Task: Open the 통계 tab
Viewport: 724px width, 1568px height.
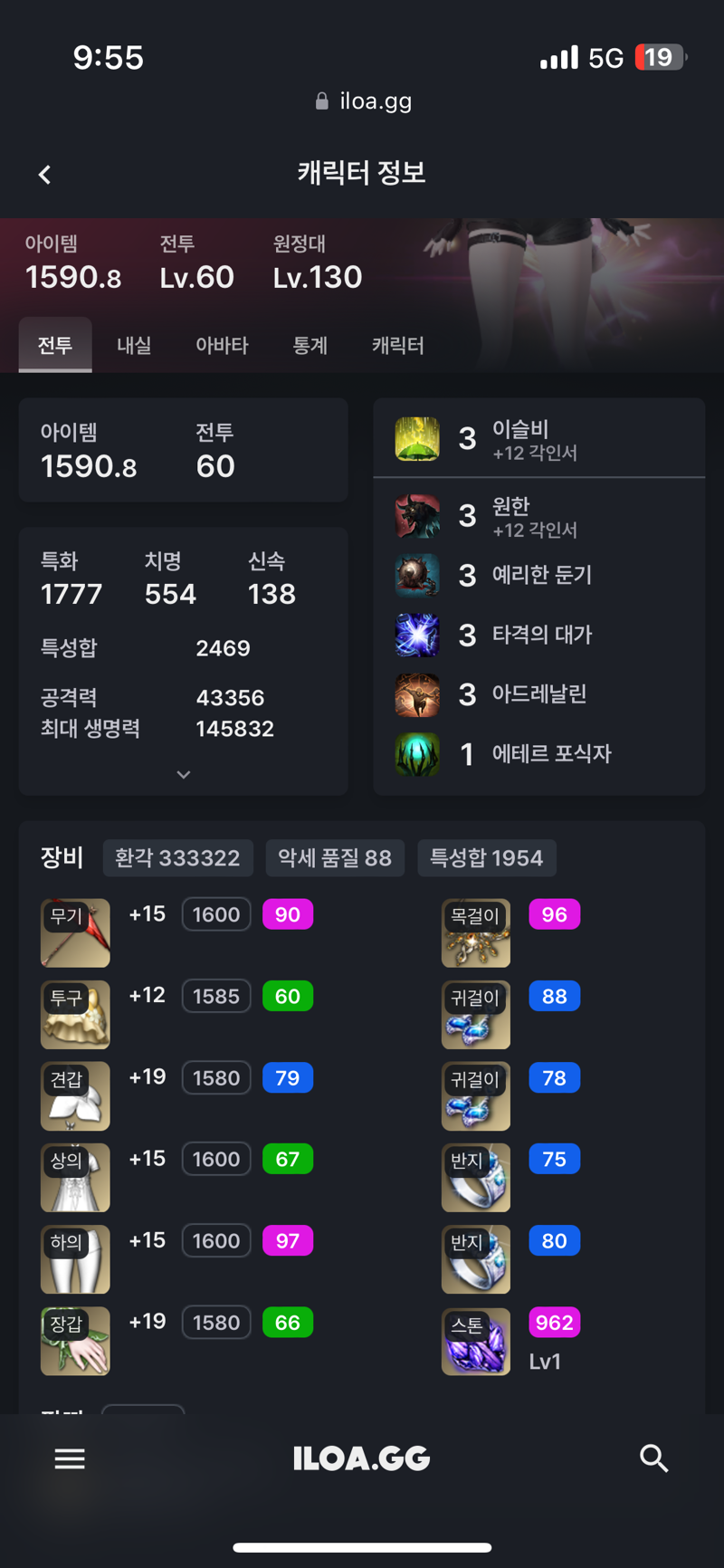Action: [x=310, y=345]
